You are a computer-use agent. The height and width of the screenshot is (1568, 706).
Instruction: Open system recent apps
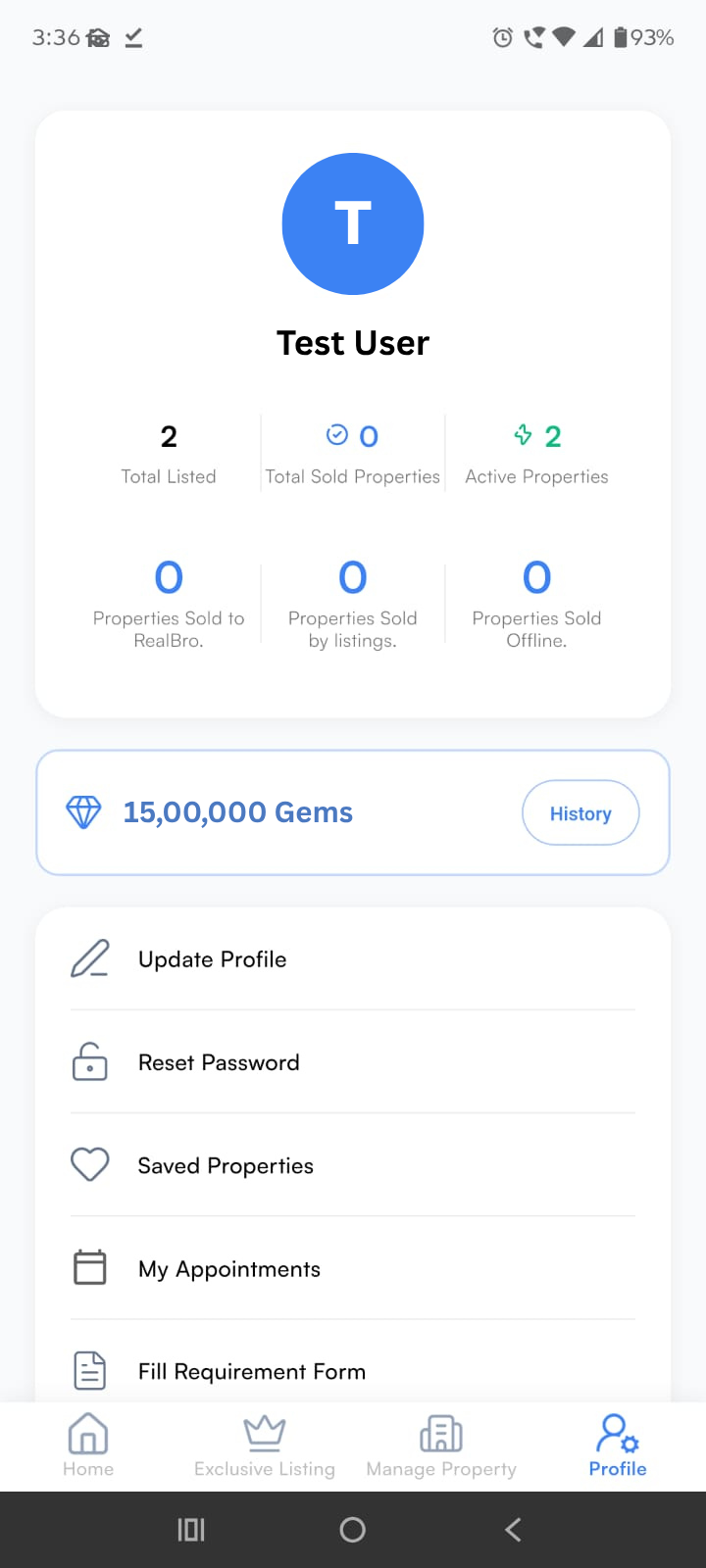[x=191, y=1530]
